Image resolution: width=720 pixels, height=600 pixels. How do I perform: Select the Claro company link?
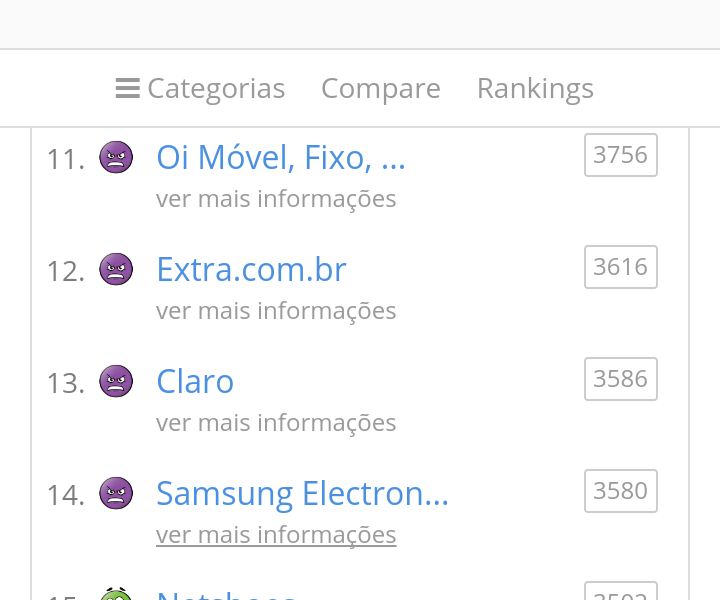195,381
